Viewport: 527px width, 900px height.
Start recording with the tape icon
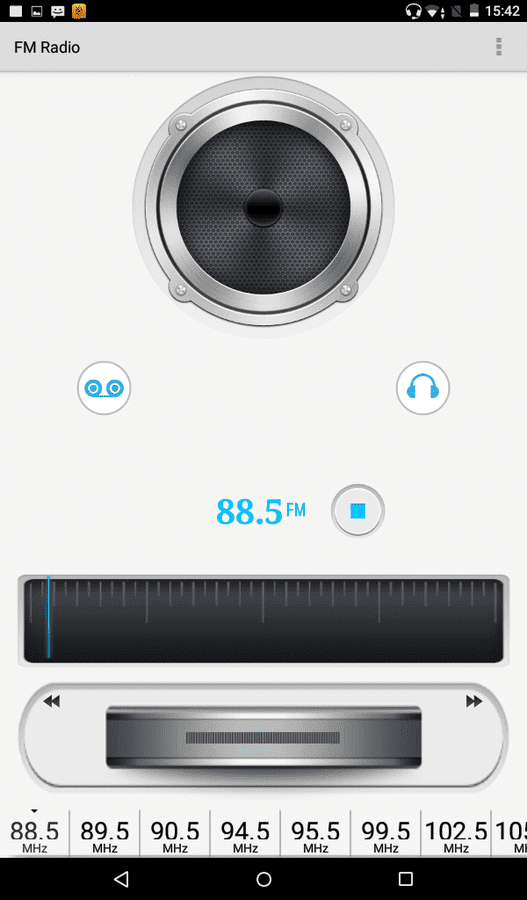pyautogui.click(x=104, y=388)
